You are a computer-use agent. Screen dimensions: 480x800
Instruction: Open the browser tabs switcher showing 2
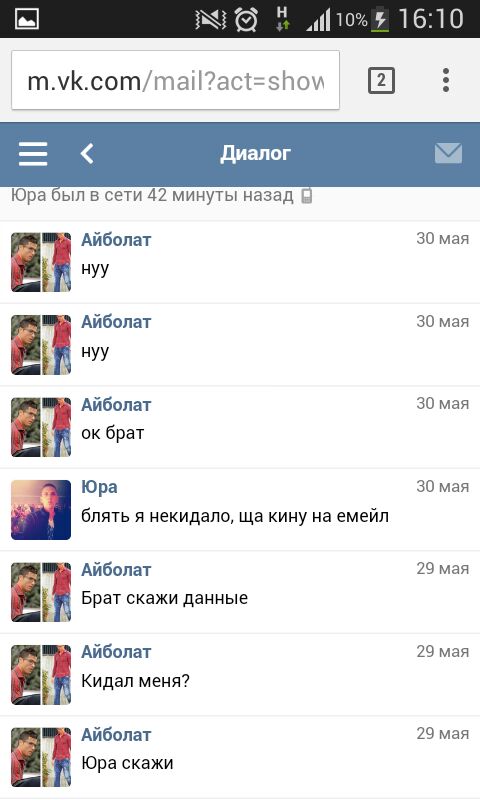coord(381,81)
